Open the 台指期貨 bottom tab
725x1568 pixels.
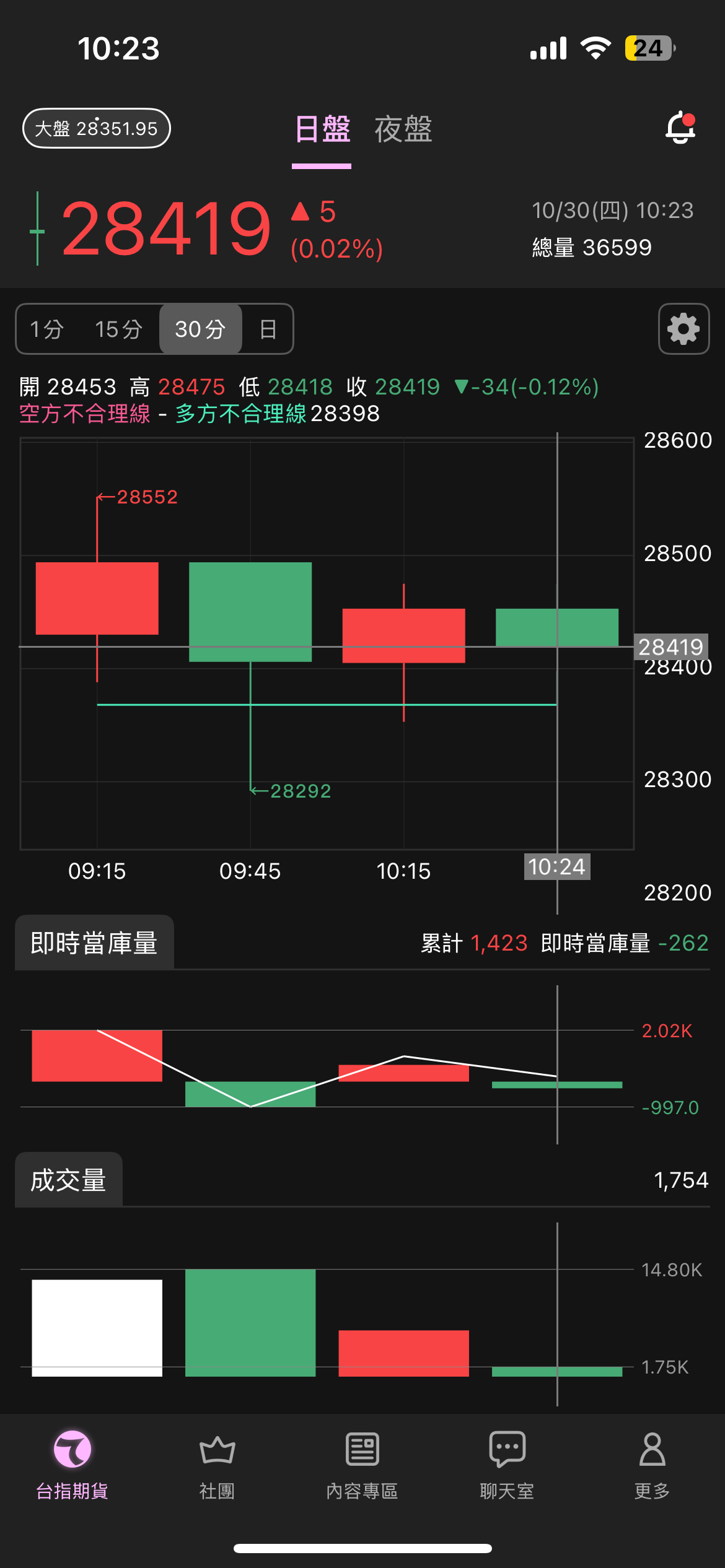click(72, 1465)
